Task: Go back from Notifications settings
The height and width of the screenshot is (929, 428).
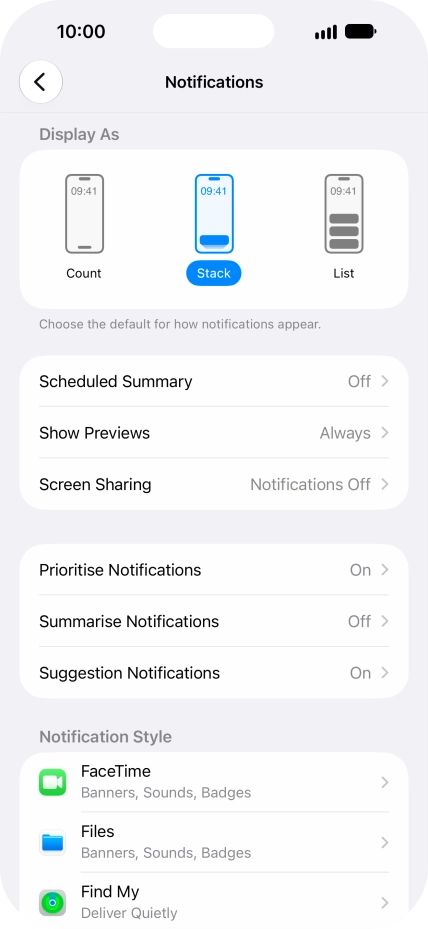Action: pos(40,82)
